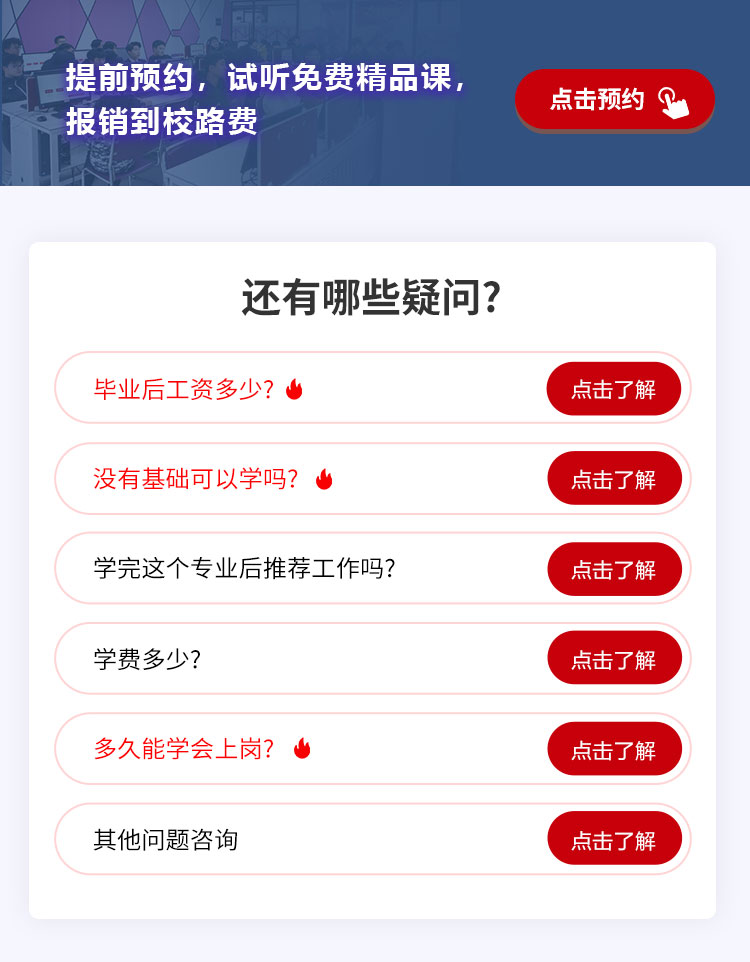
Task: Click the flame icon beside 多久能学会上岗
Action: point(303,746)
